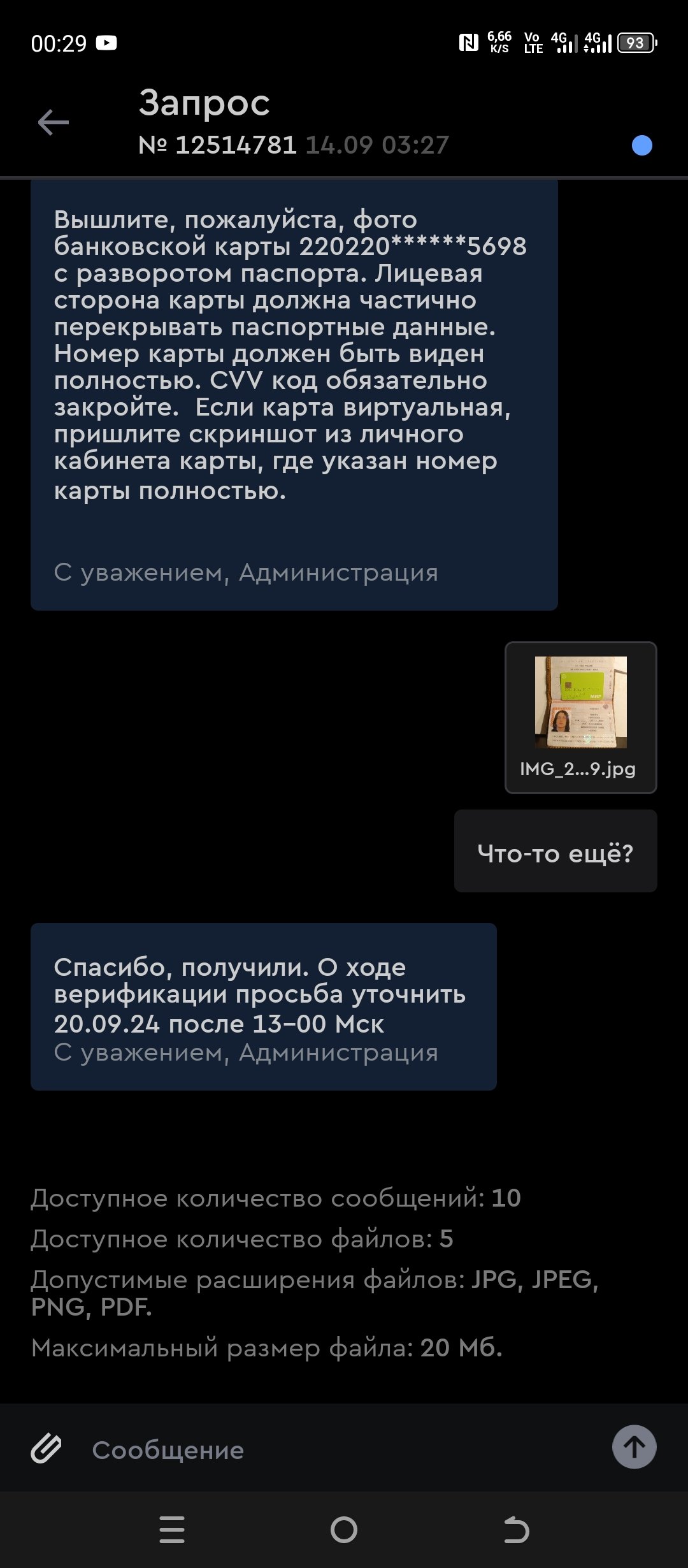Open recent apps from the navigation bar
This screenshot has width=688, height=1568.
click(x=172, y=1530)
